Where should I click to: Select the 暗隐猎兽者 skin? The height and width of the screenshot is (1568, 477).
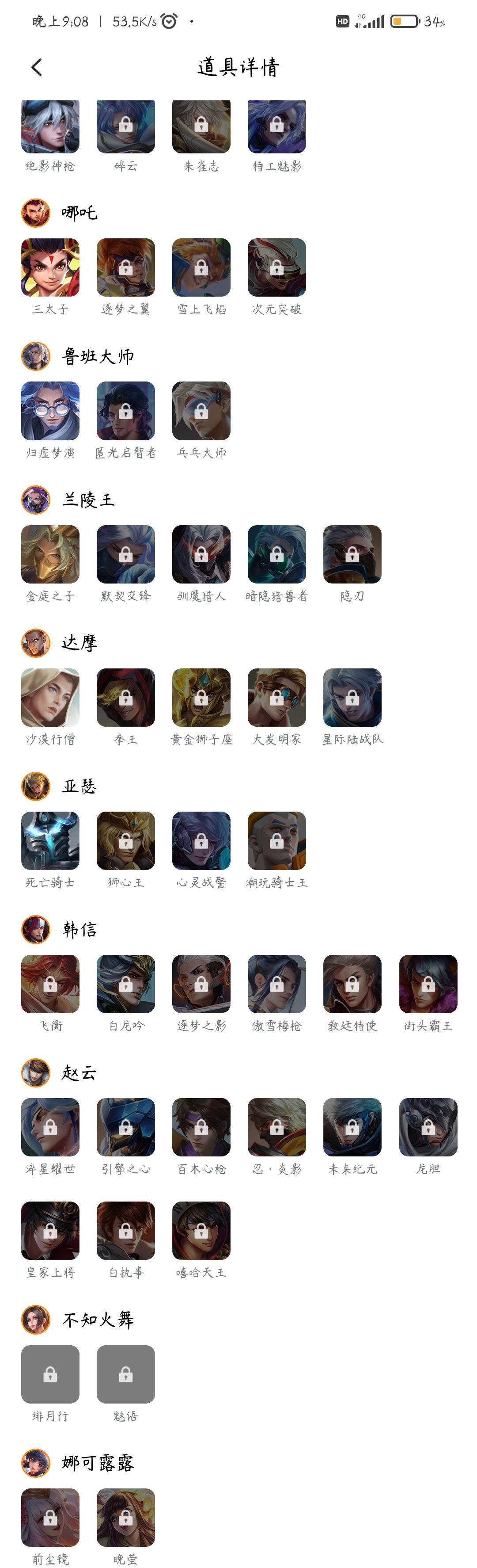pos(276,554)
